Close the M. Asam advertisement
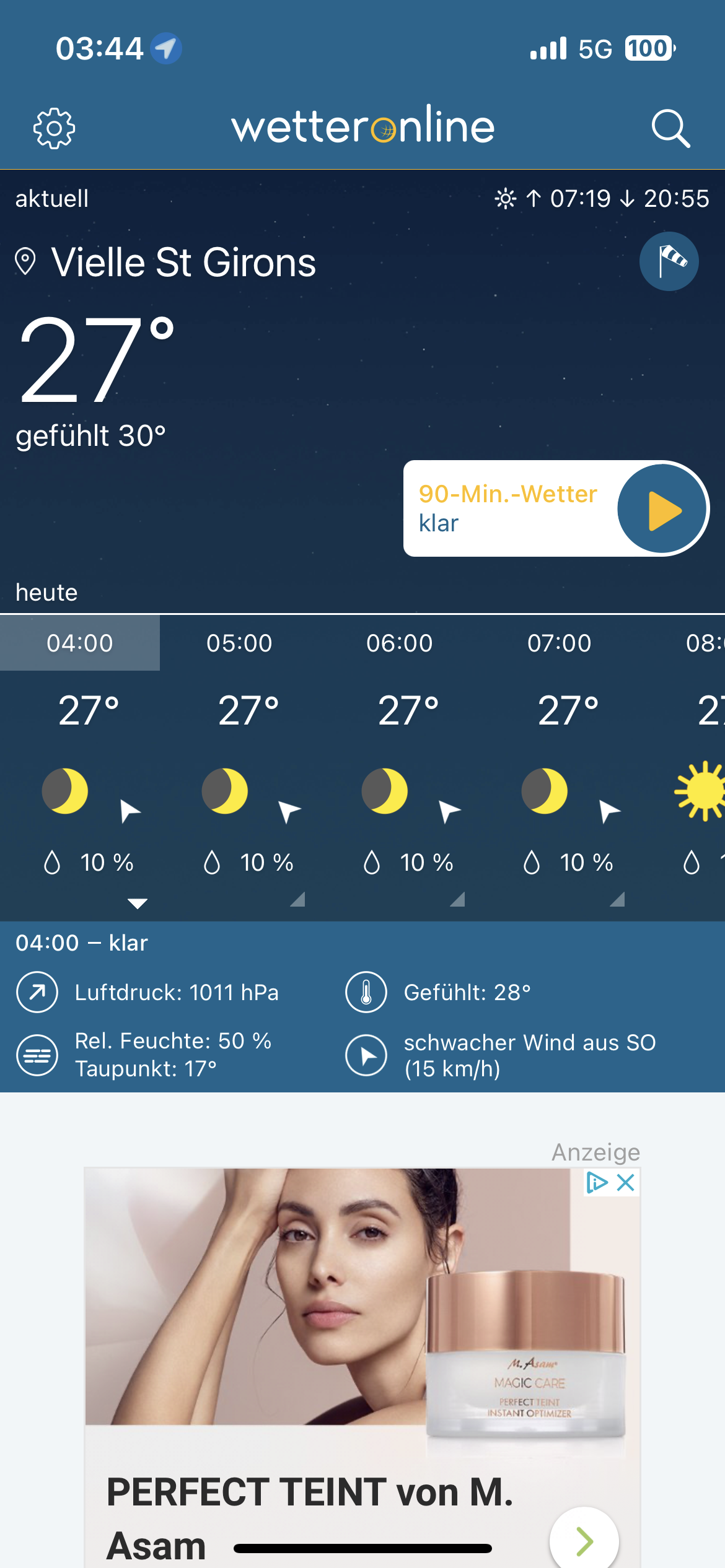The height and width of the screenshot is (1568, 725). coord(626,1183)
